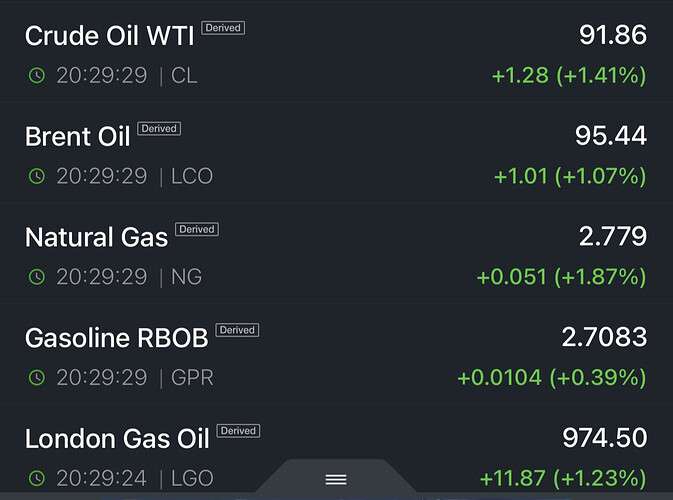Select the Natural Gas row

[97, 237]
